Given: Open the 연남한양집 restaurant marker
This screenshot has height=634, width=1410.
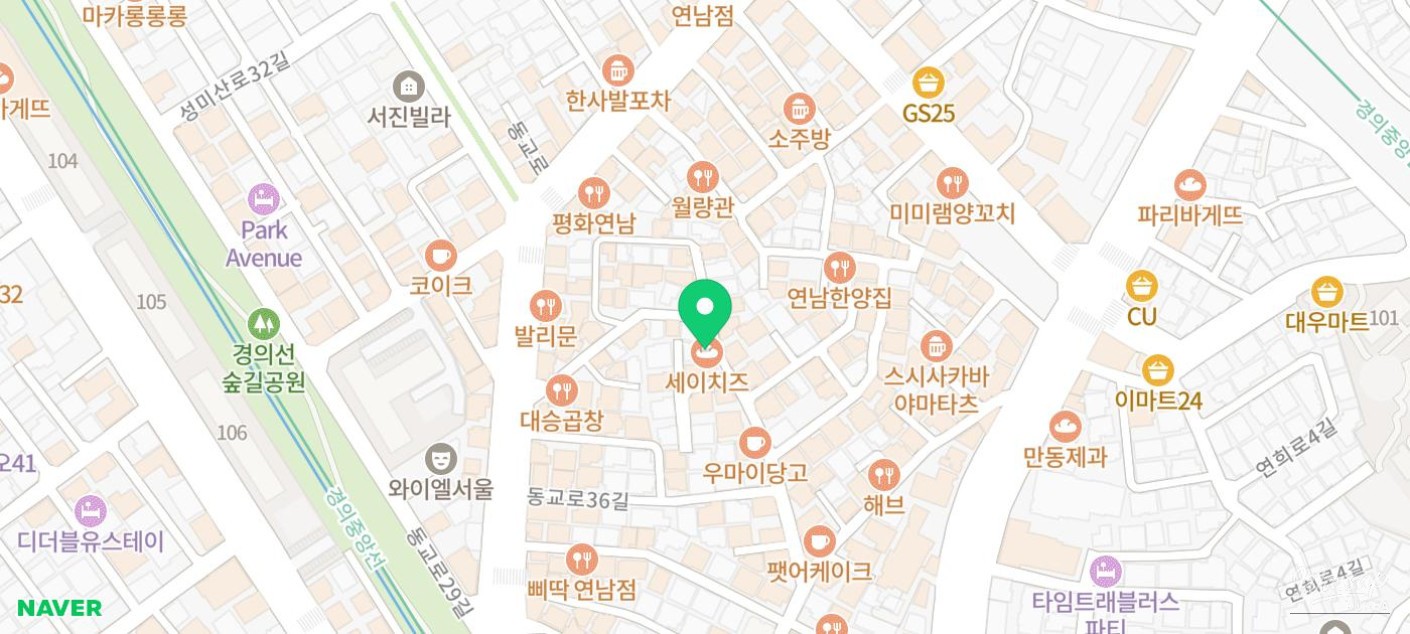Looking at the screenshot, I should click(x=839, y=268).
